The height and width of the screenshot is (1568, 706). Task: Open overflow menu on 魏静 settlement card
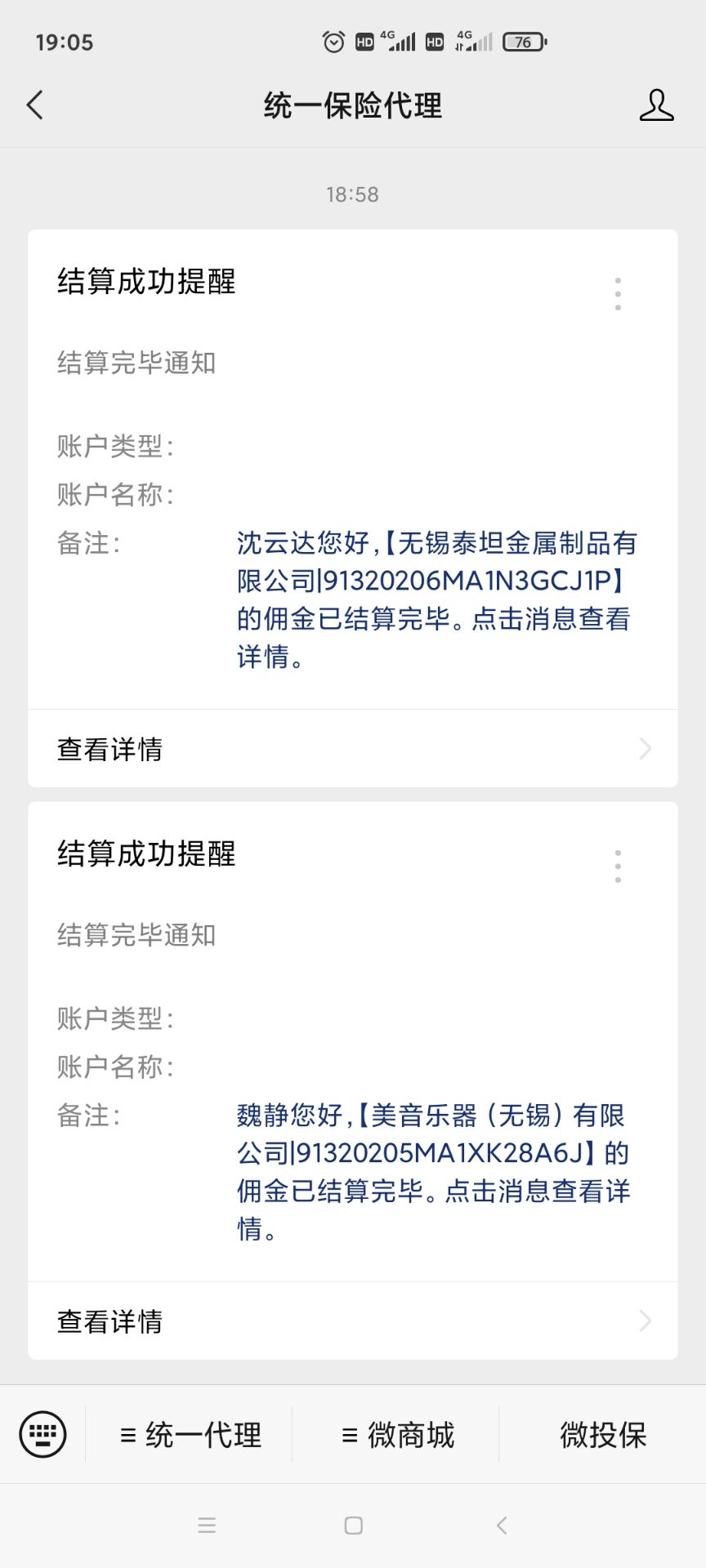[618, 866]
